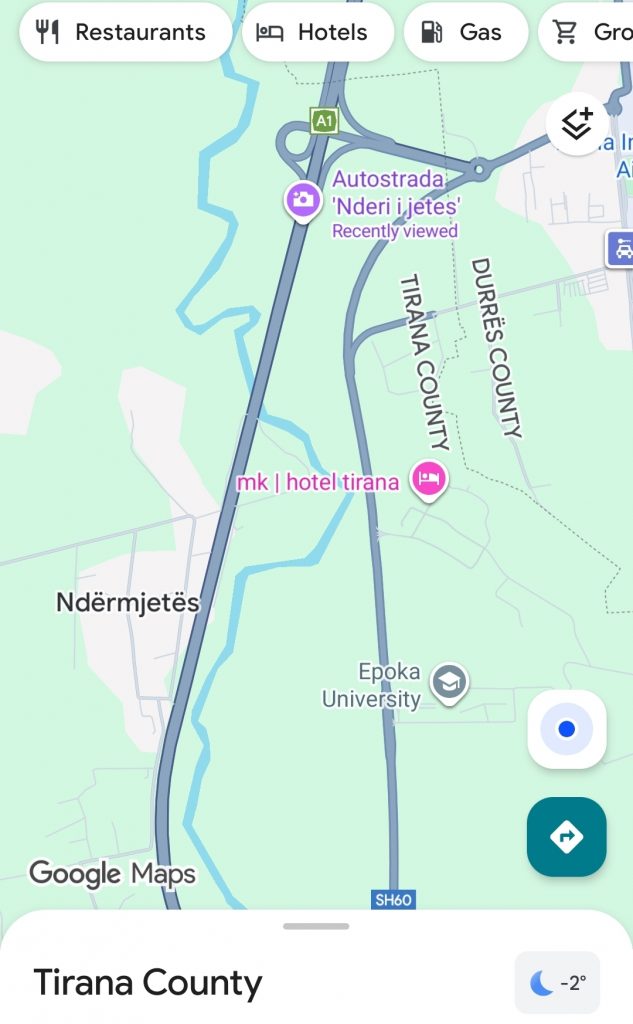This screenshot has width=633, height=1024.
Task: Open the map layers selector
Action: pos(577,124)
